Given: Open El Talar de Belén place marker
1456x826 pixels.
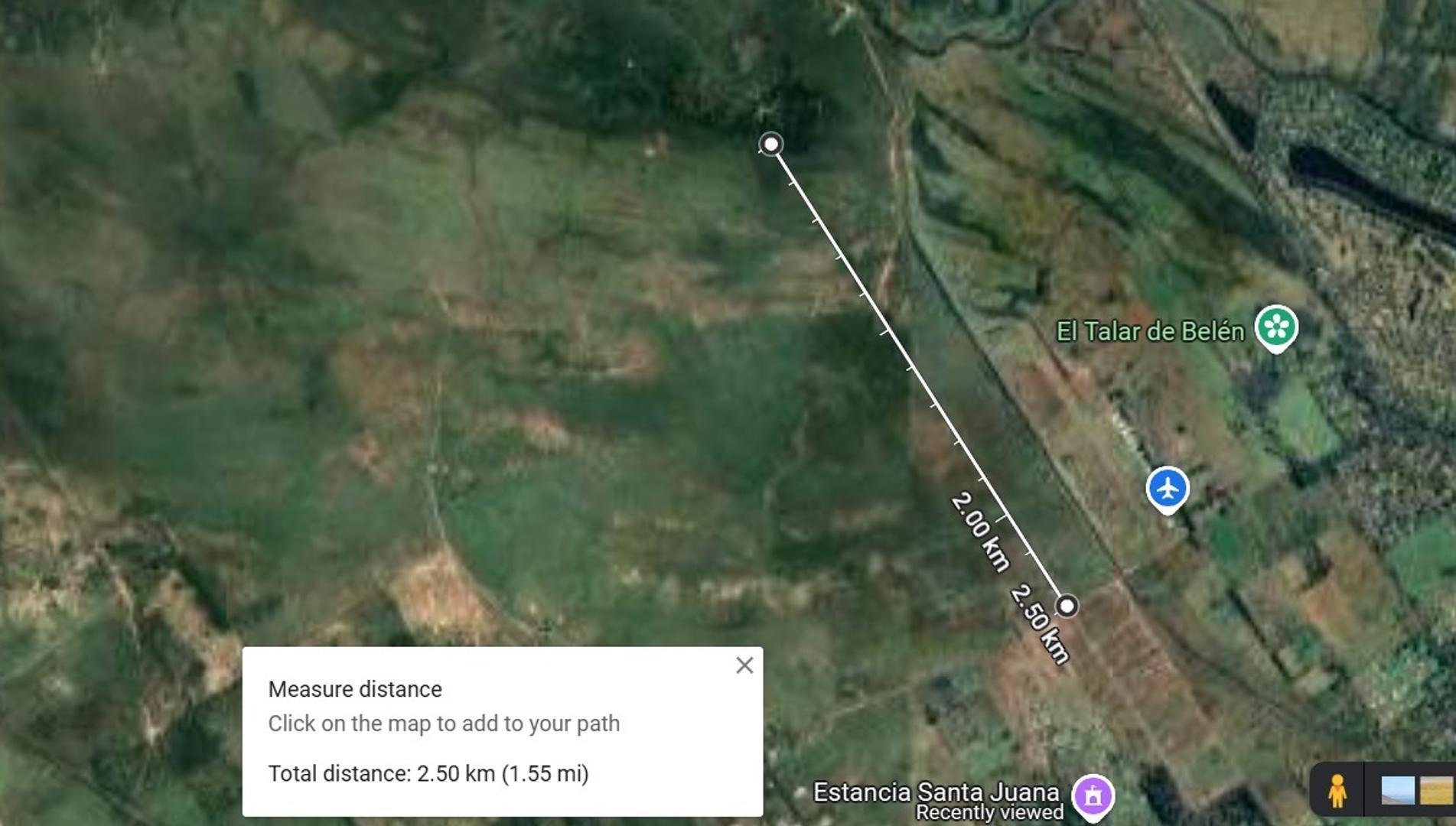Looking at the screenshot, I should tap(1275, 327).
